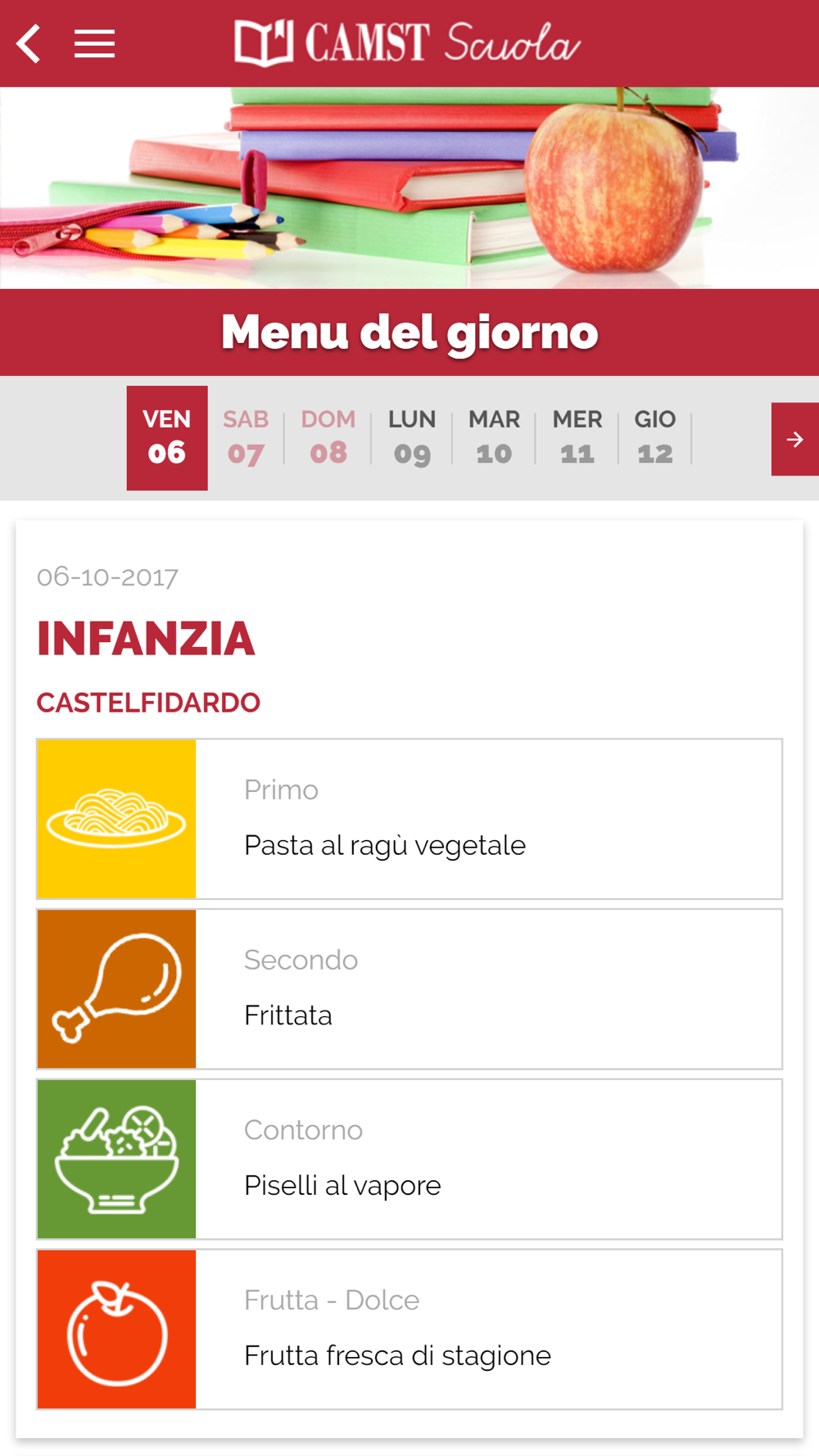This screenshot has width=819, height=1456.
Task: Switch to DOM 08 menu
Action: (x=328, y=437)
